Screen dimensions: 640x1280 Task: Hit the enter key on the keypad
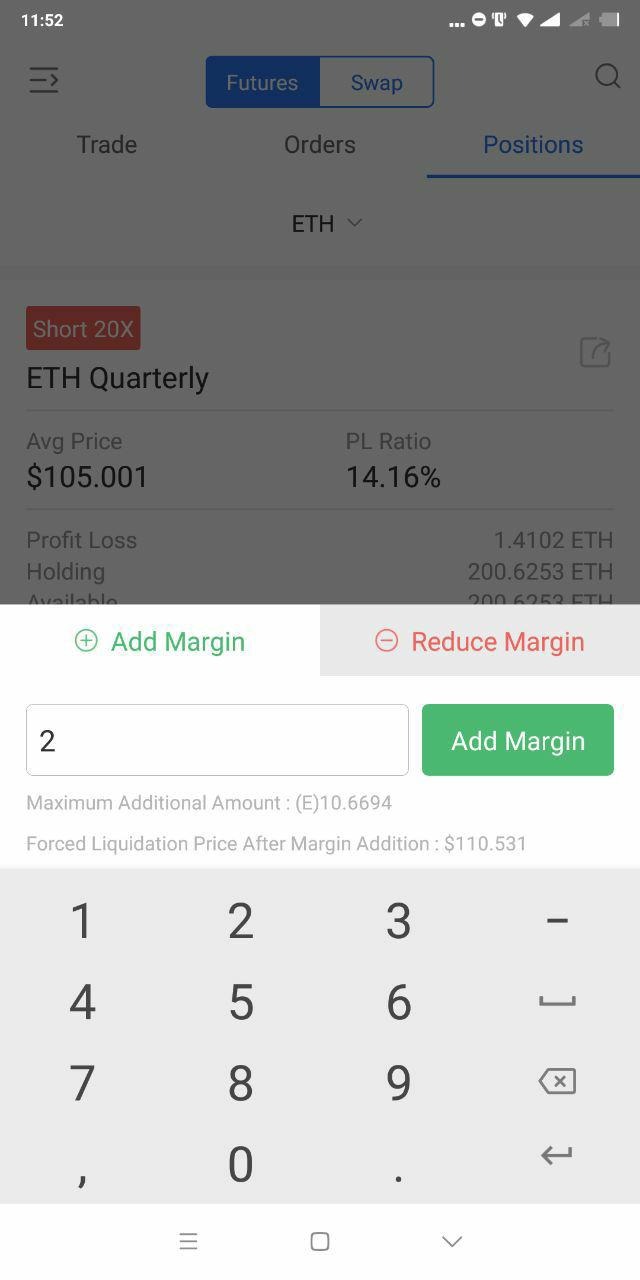[557, 1156]
